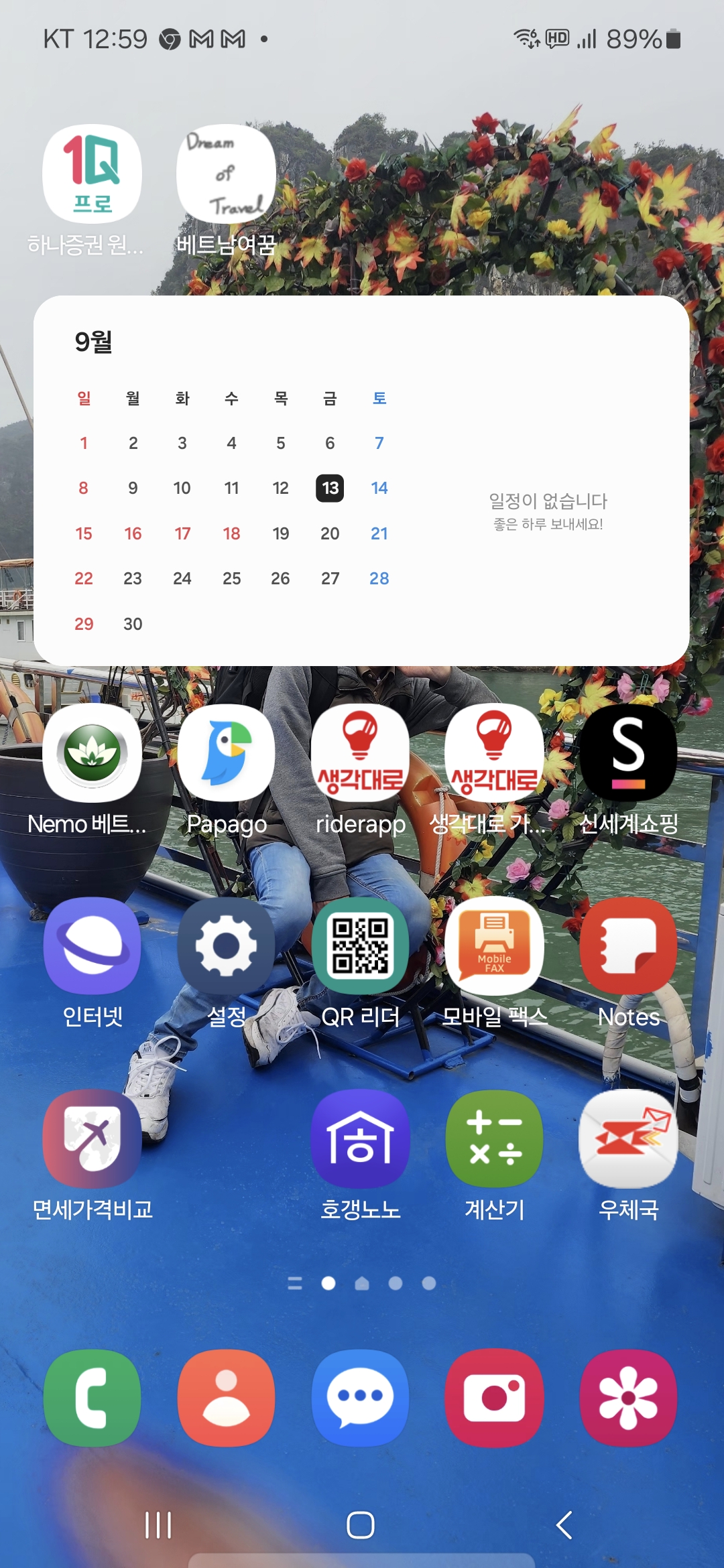724x1568 pixels.
Task: Open the 설정 settings app
Action: [x=226, y=945]
